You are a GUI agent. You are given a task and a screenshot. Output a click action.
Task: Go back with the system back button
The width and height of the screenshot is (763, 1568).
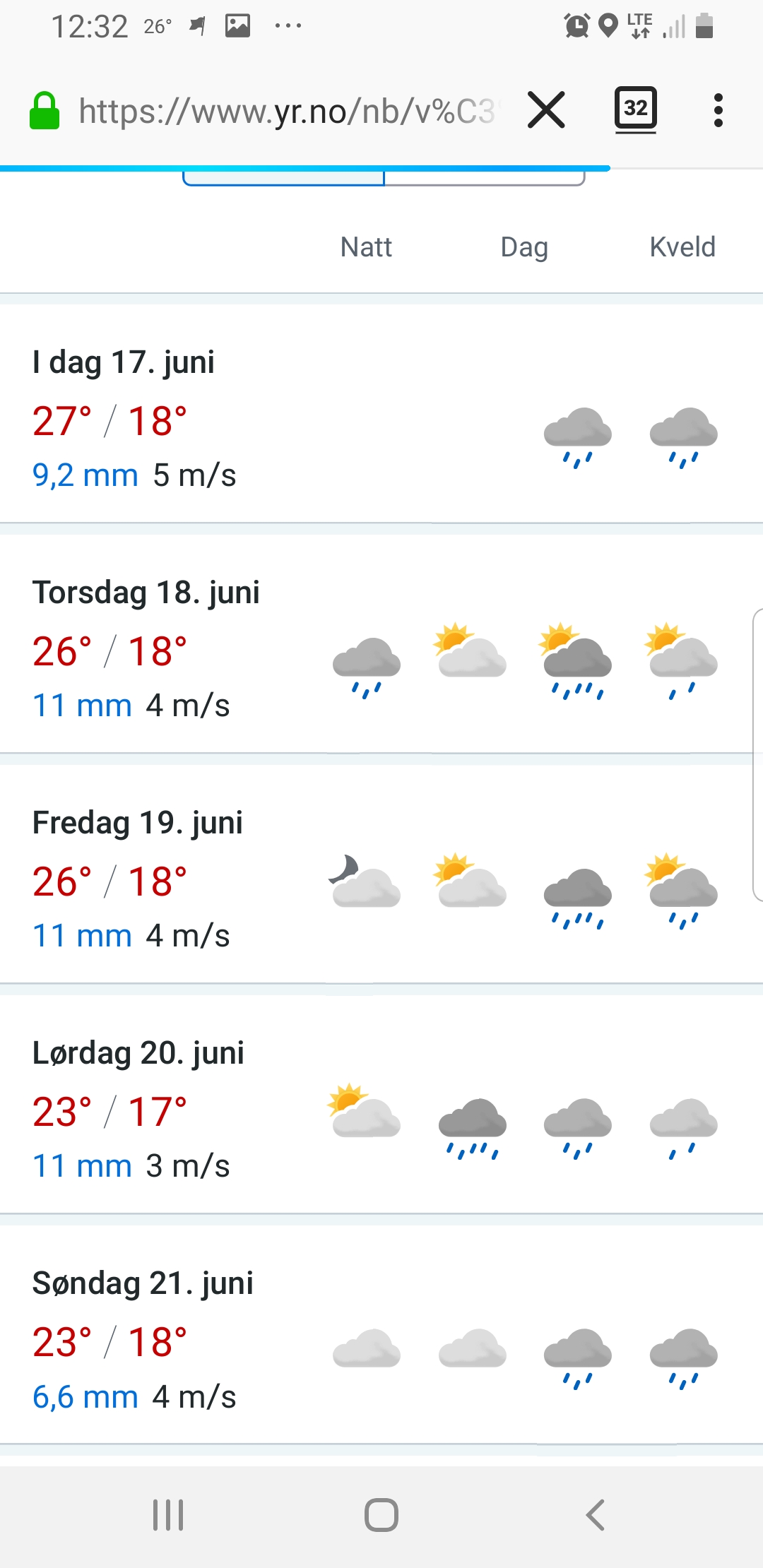595,1514
